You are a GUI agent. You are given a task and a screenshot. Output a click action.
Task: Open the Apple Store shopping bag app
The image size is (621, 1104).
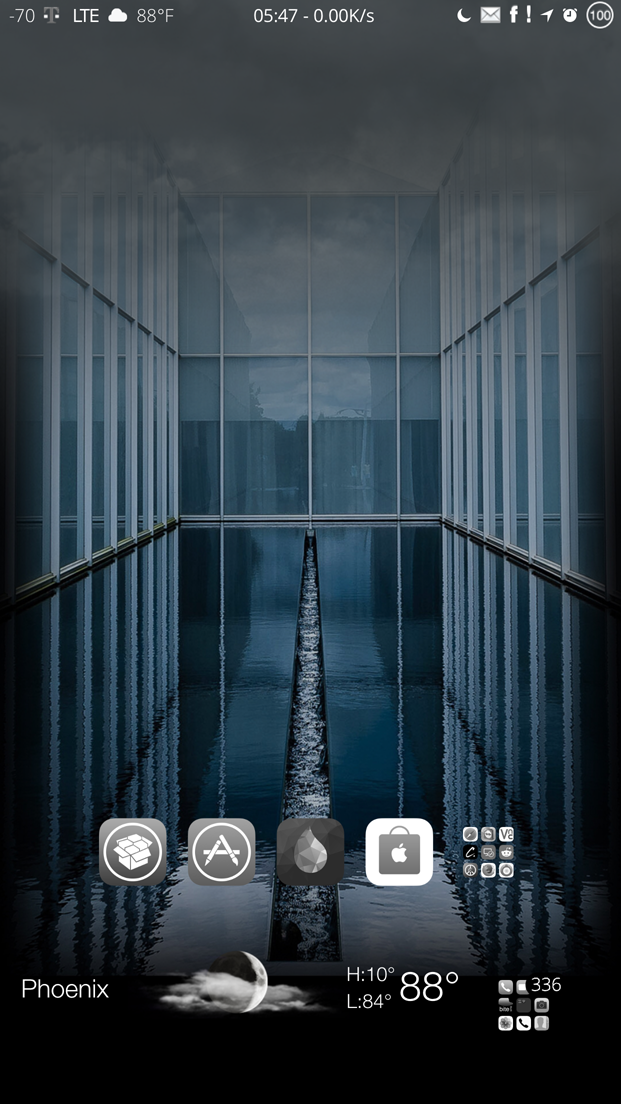click(x=399, y=851)
